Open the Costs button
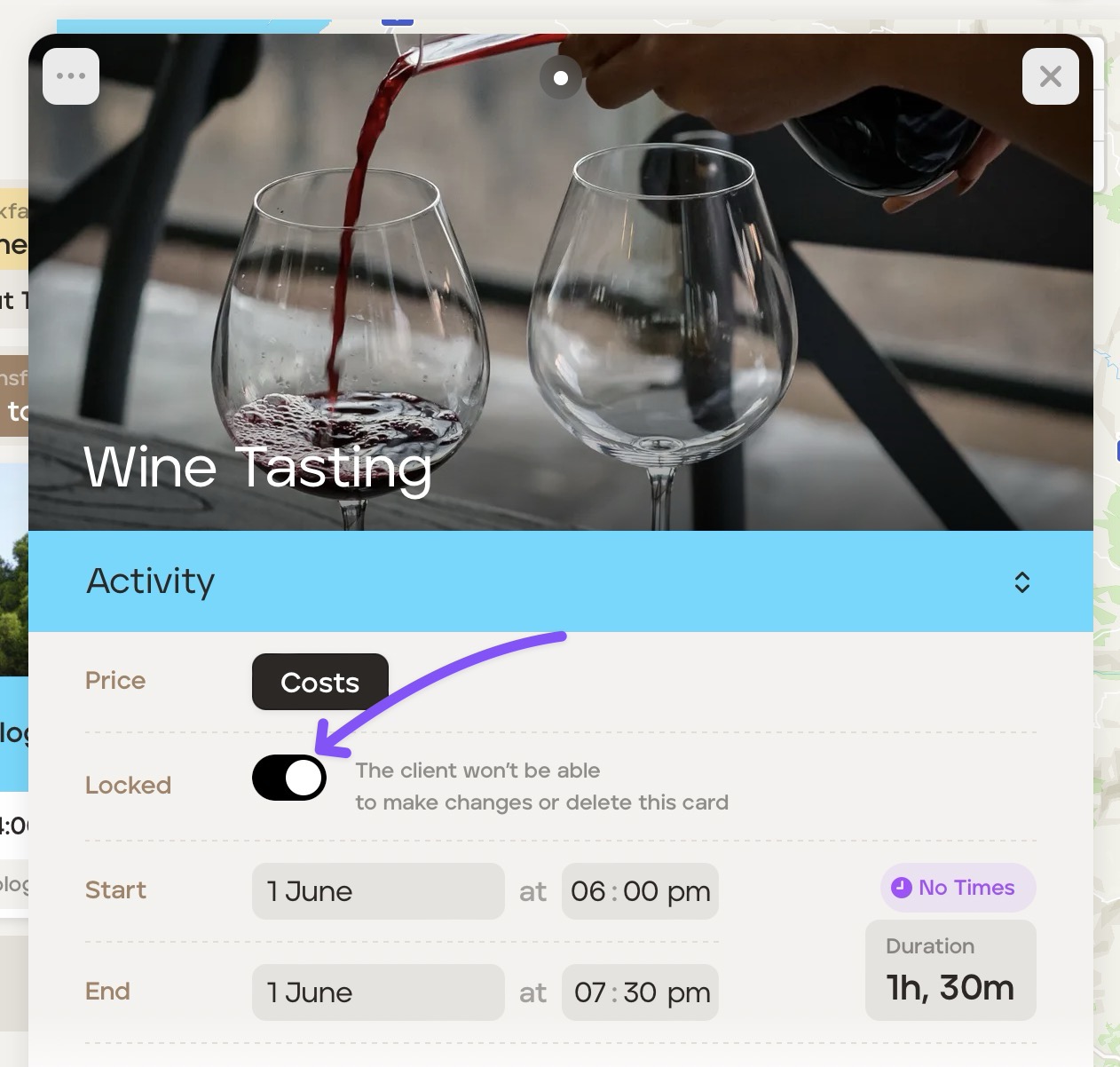 [x=319, y=682]
